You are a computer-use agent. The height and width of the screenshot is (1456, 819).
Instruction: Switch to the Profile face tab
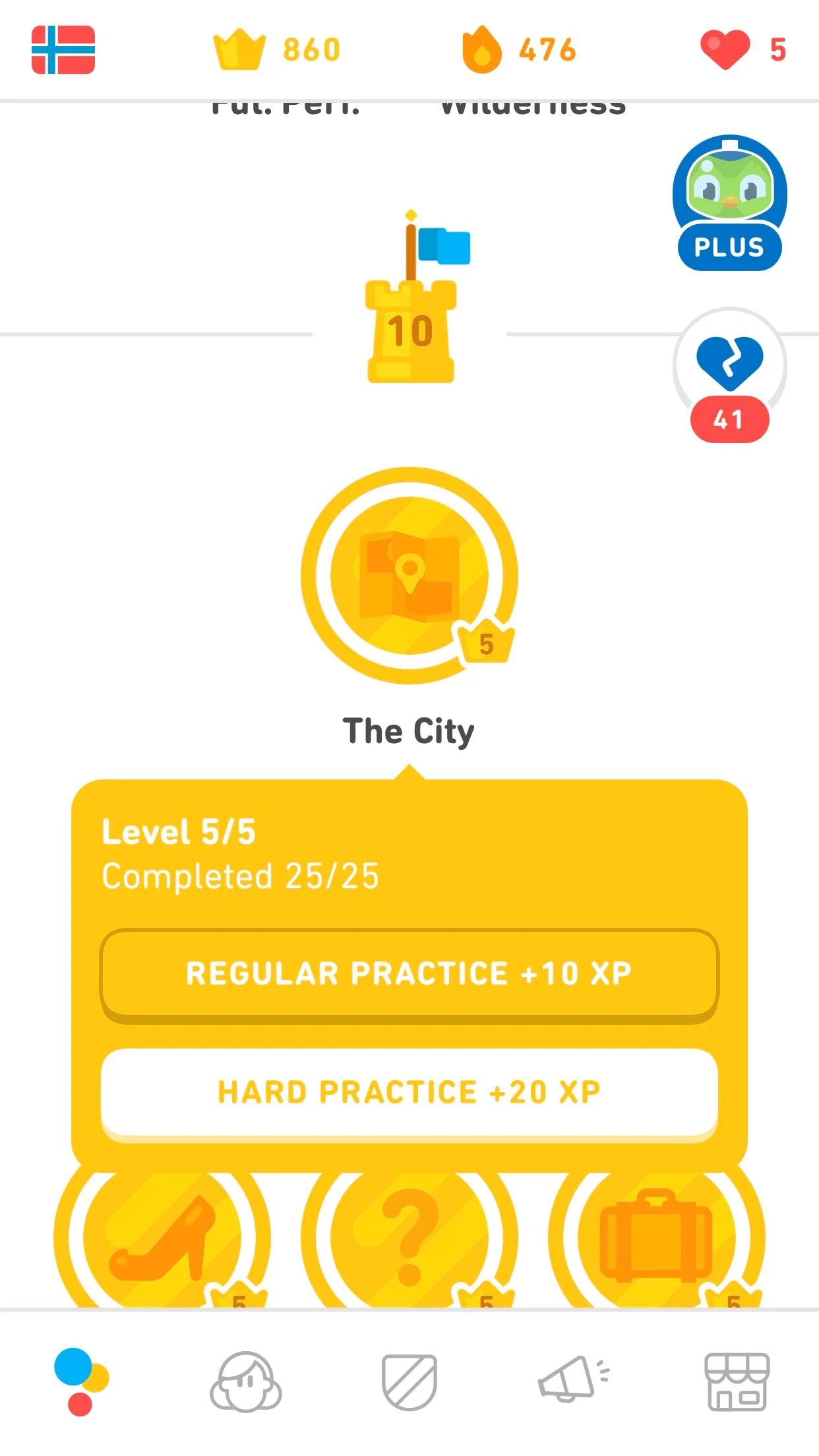coord(246,1382)
